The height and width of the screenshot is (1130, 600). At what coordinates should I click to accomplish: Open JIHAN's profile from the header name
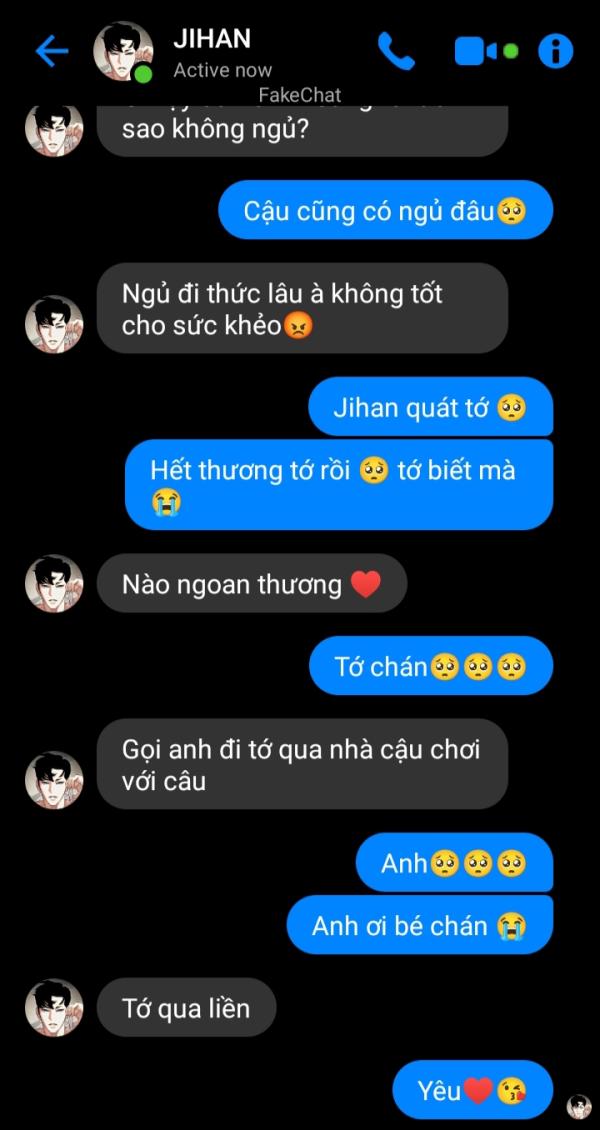(x=212, y=40)
